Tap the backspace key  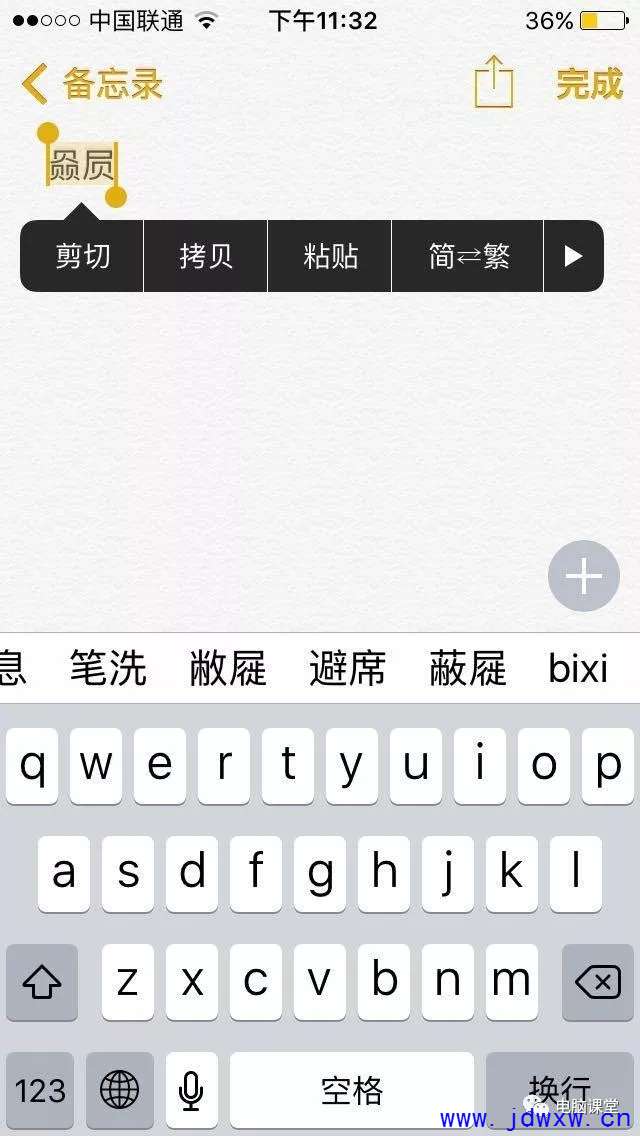click(598, 982)
